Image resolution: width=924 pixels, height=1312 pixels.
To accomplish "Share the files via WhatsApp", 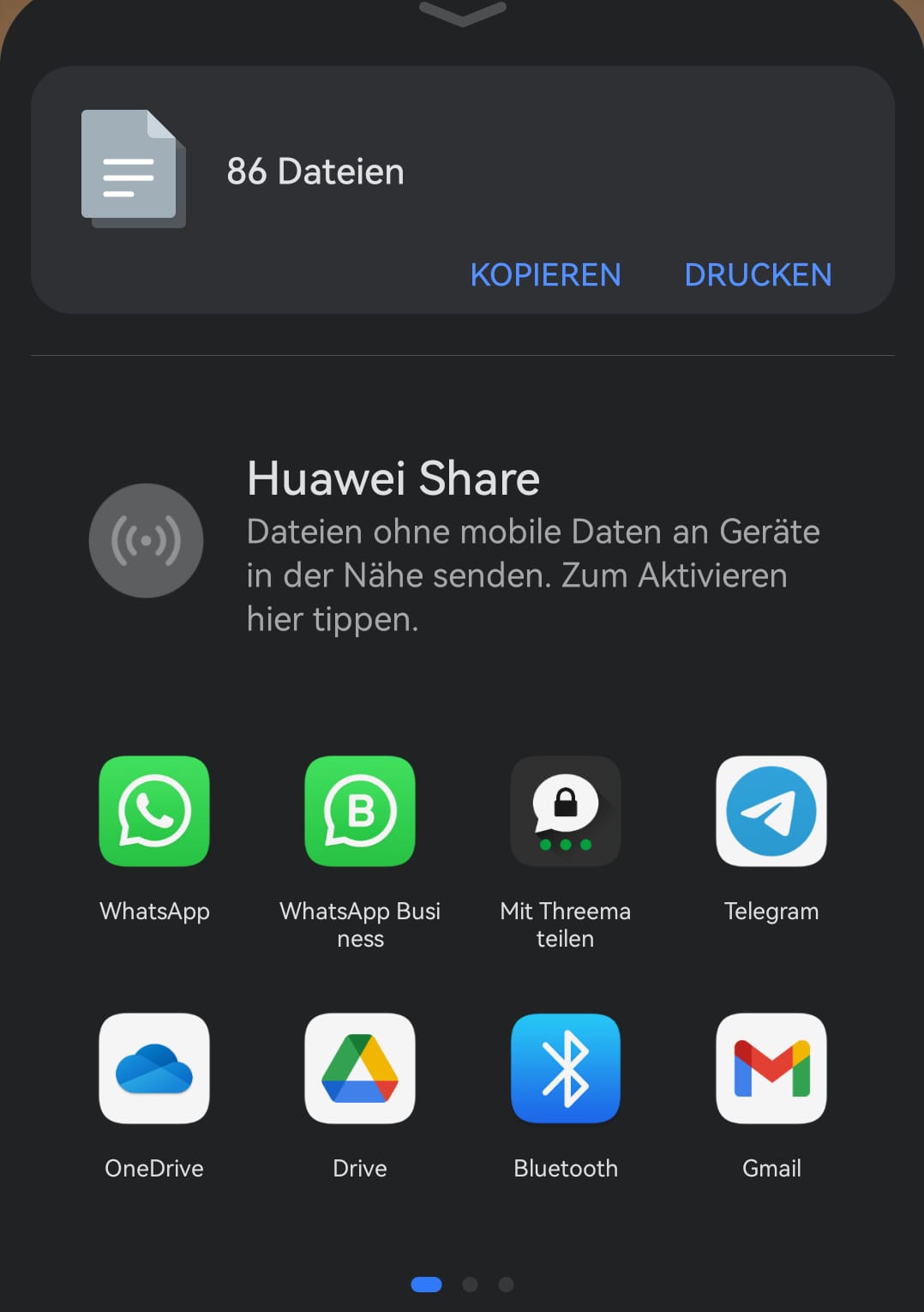I will (x=154, y=811).
